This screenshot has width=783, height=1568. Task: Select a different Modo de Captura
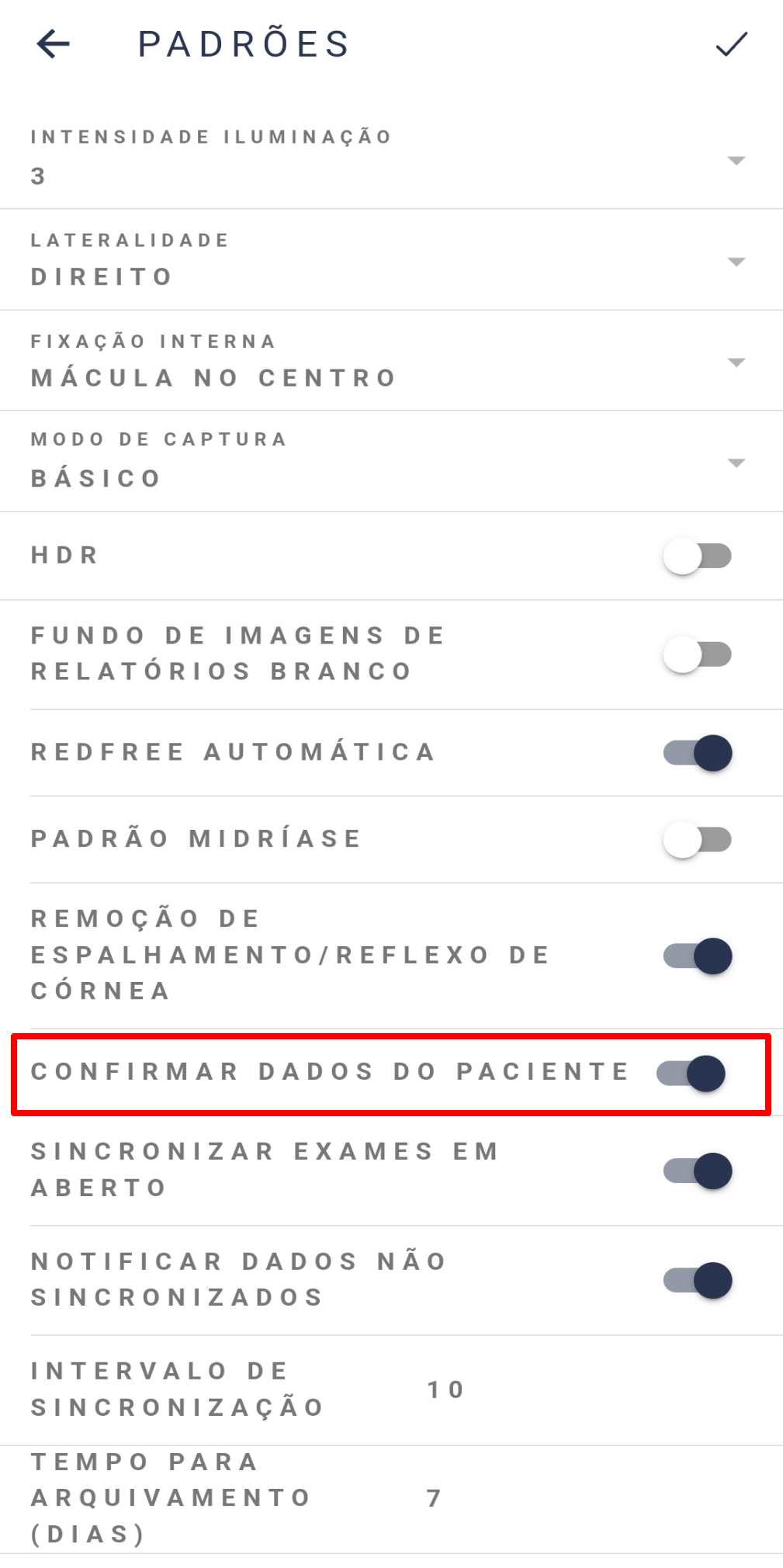coord(391,462)
